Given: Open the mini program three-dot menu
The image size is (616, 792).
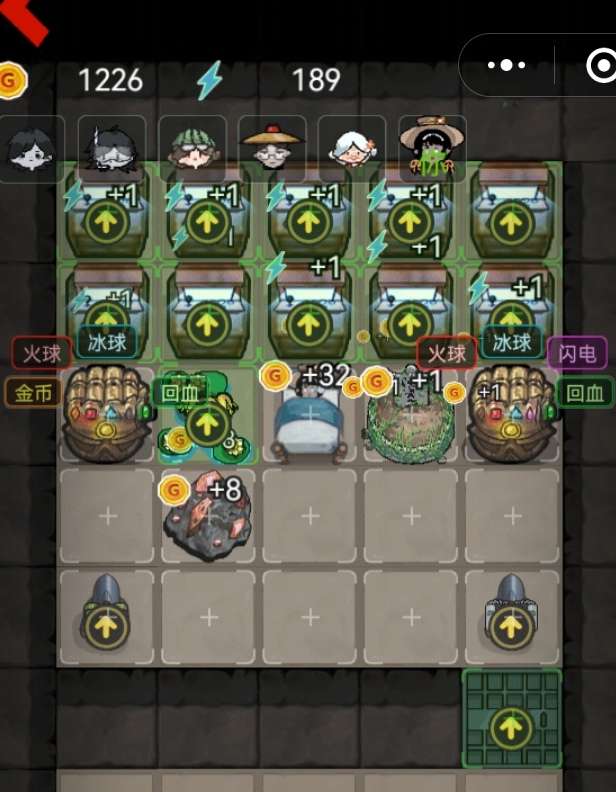Looking at the screenshot, I should [506, 66].
